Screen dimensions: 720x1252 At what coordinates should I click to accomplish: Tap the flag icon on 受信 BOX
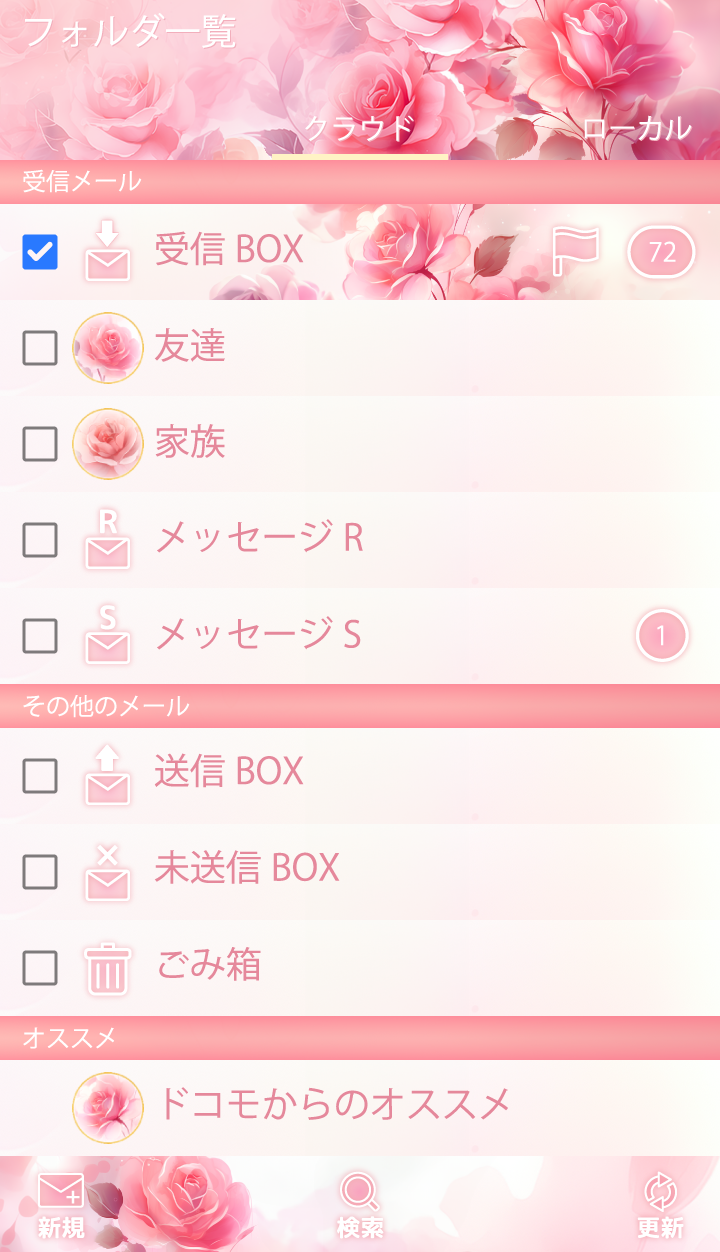tap(576, 251)
